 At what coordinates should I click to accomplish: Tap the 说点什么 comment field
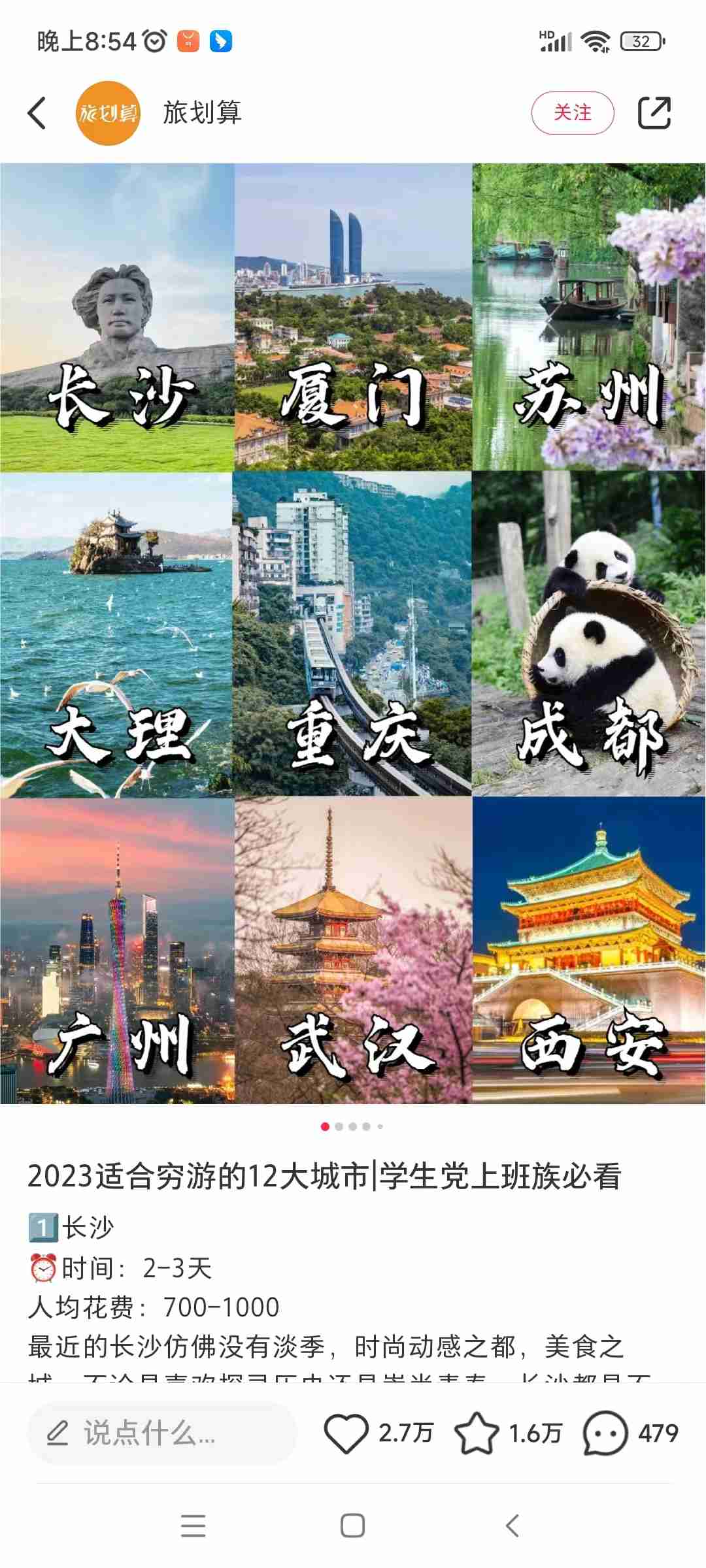(162, 1433)
